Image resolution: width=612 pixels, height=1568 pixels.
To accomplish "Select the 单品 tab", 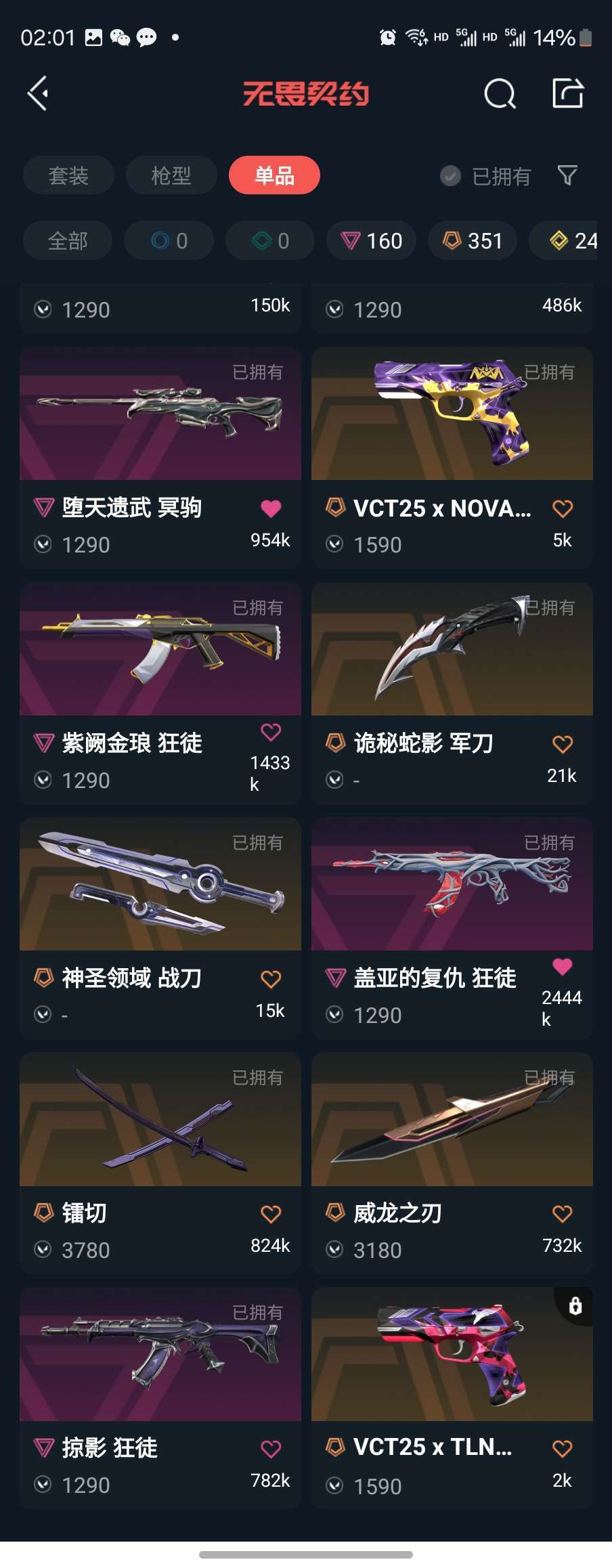I will (x=274, y=175).
